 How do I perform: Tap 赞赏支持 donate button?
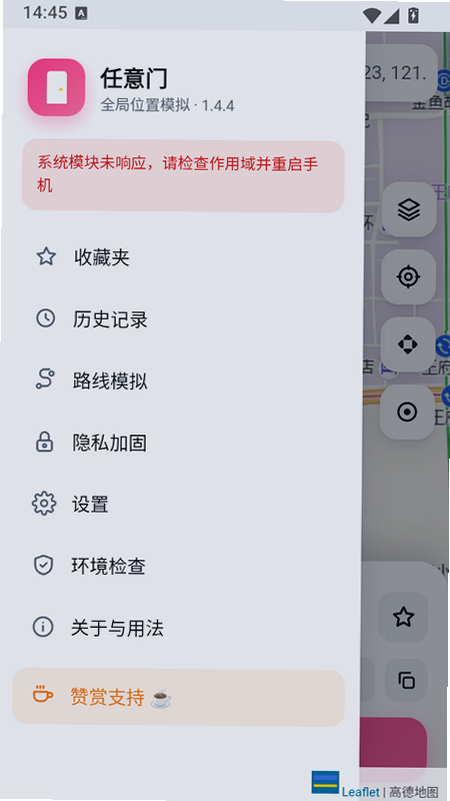point(178,697)
